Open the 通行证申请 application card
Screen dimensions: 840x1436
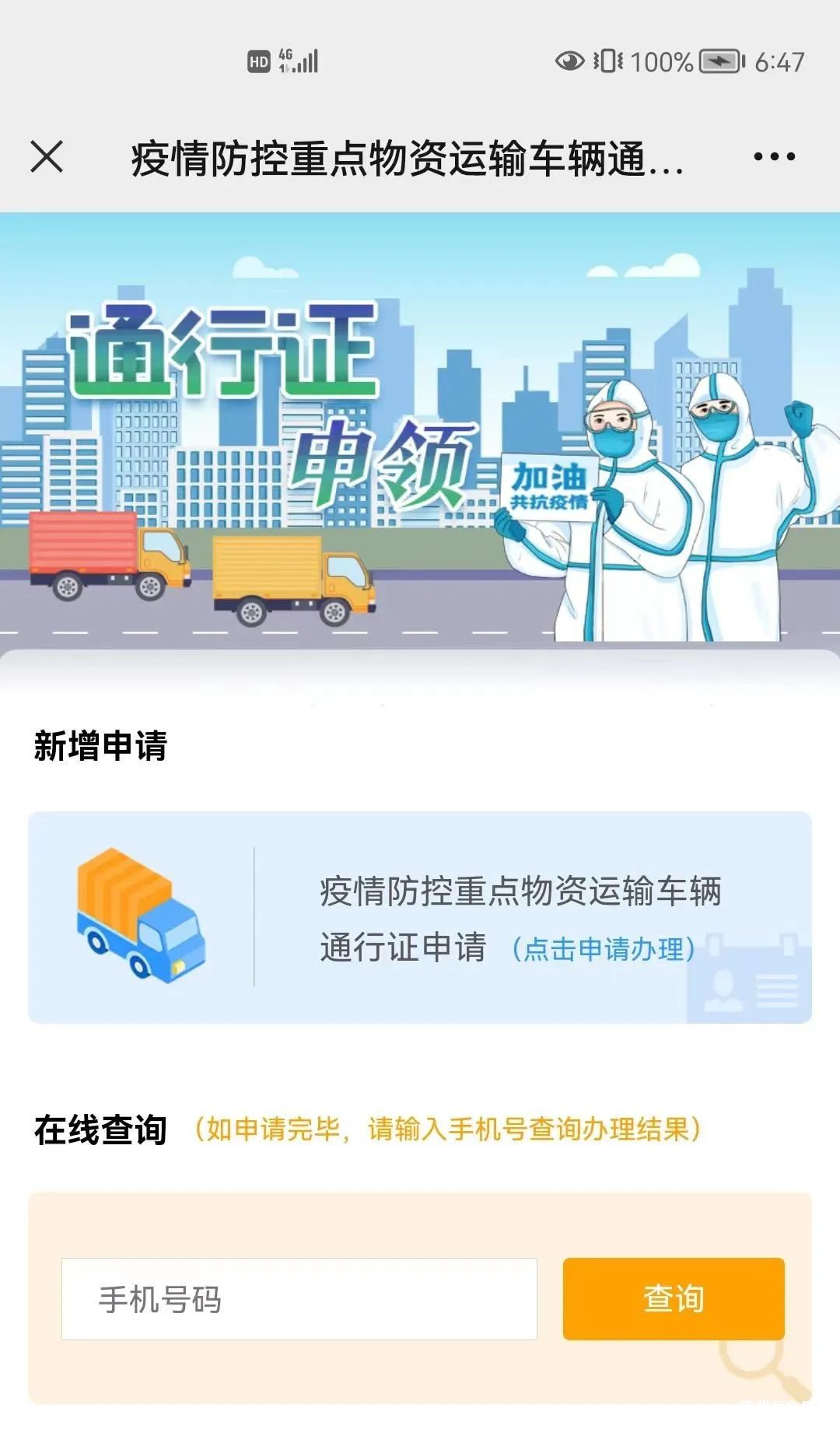[420, 918]
